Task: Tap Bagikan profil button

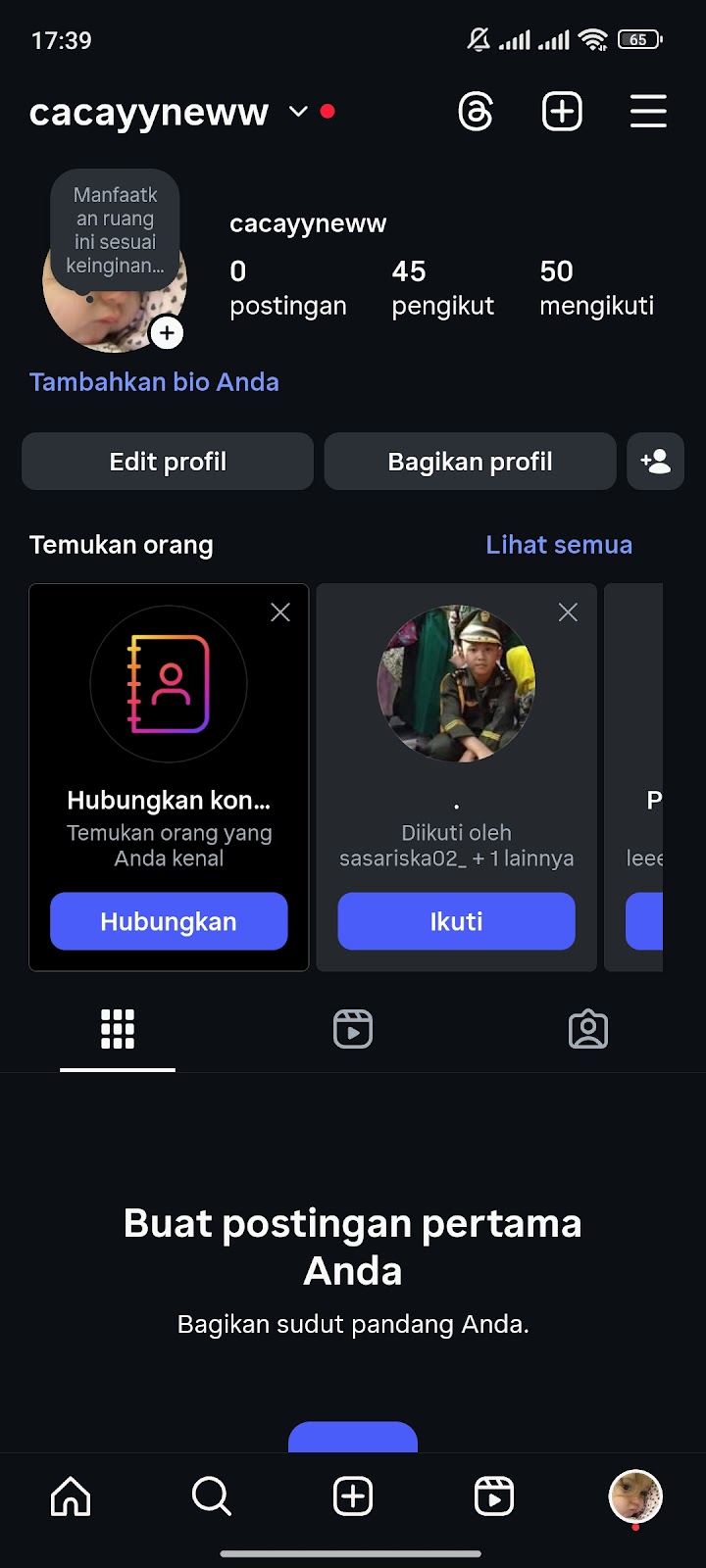Action: 470,462
